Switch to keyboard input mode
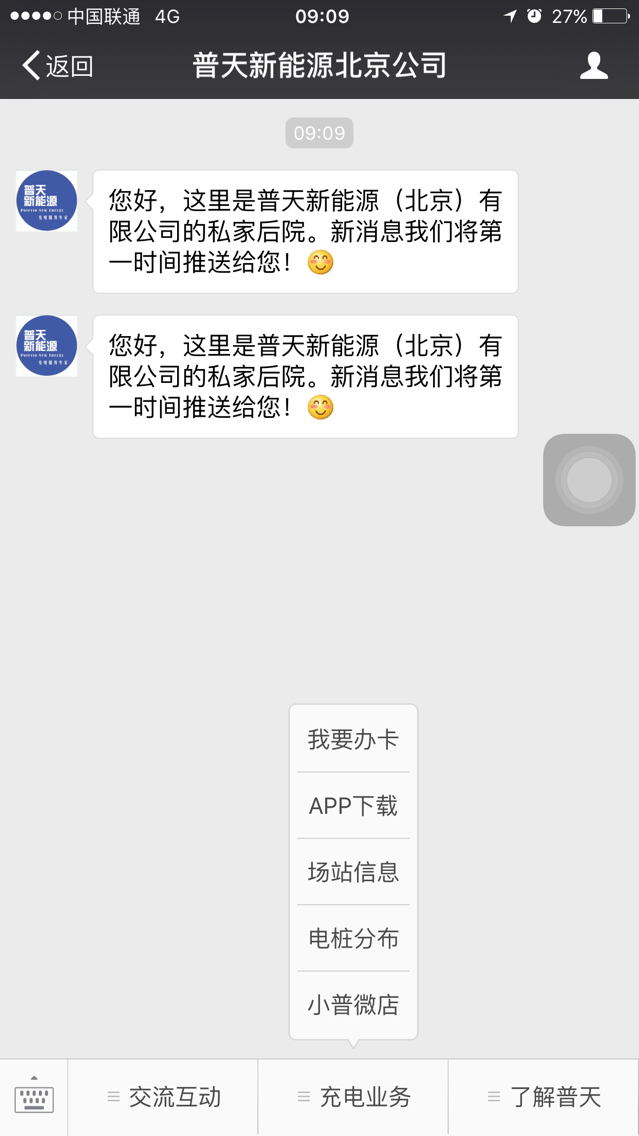Screen dimensions: 639x1136 34,1097
